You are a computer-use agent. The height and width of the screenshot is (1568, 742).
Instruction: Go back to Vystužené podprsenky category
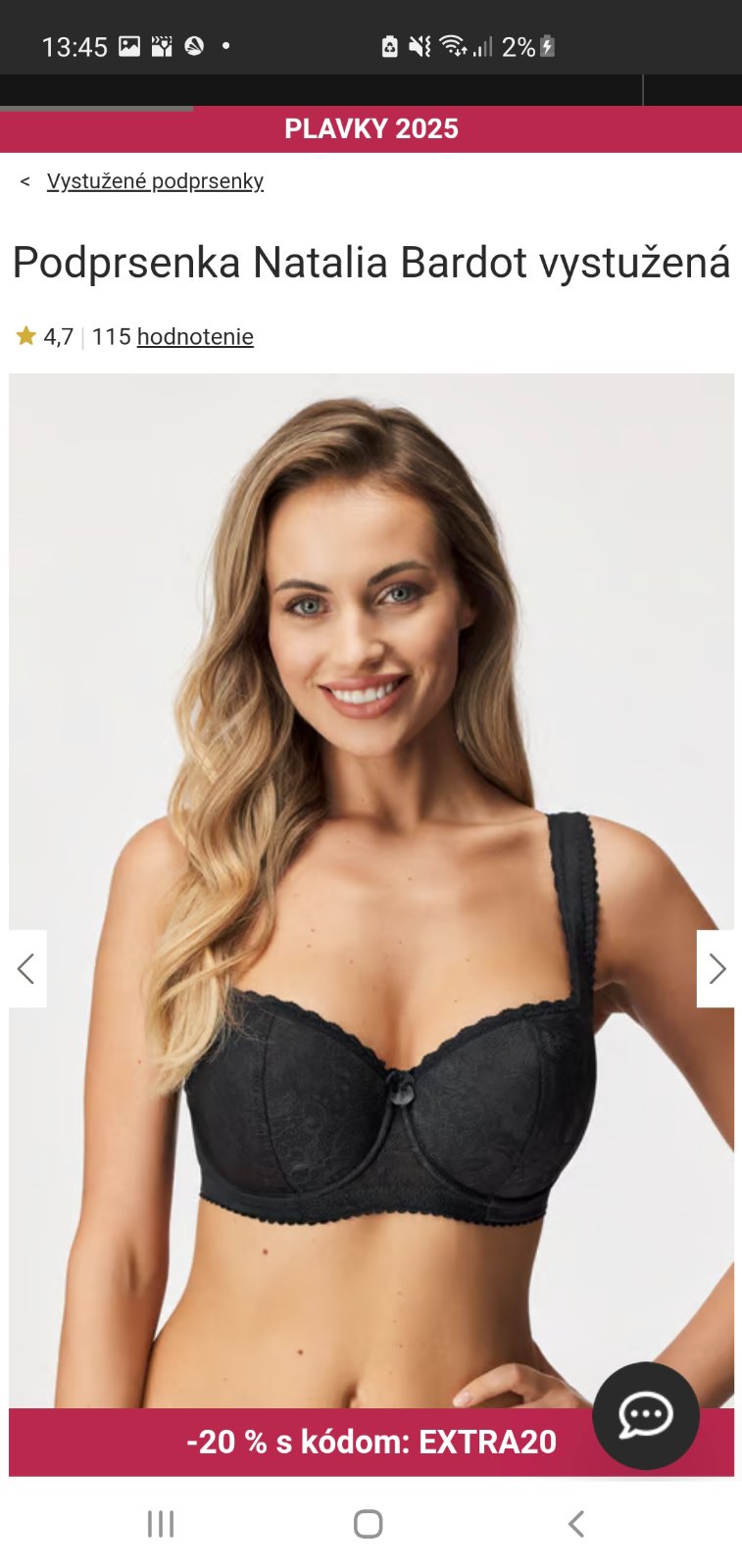point(155,181)
